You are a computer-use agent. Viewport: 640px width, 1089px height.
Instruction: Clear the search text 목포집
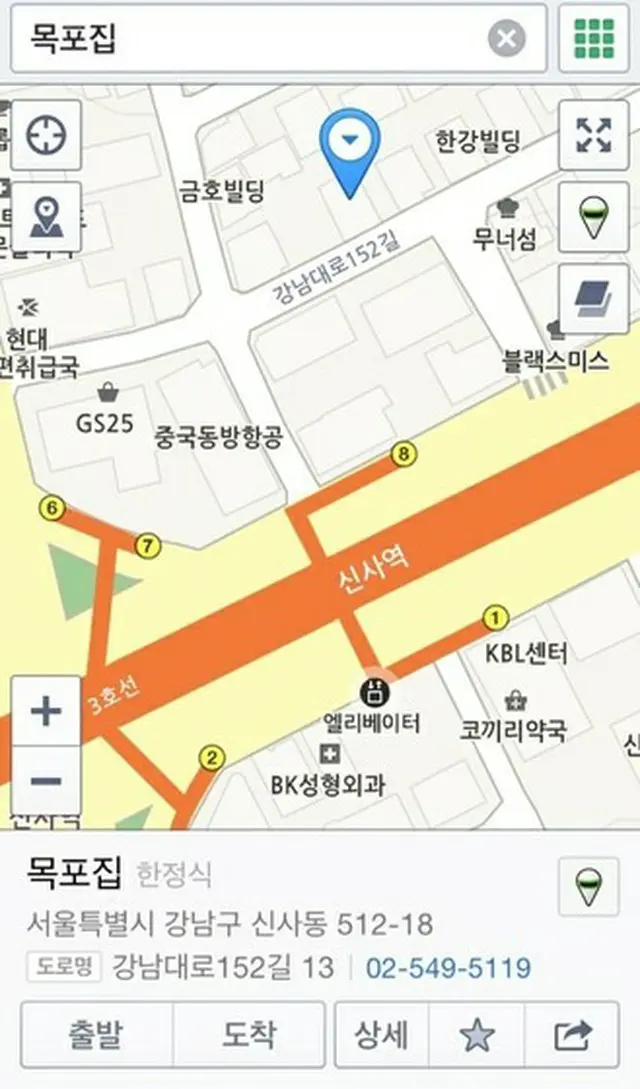pyautogui.click(x=506, y=39)
